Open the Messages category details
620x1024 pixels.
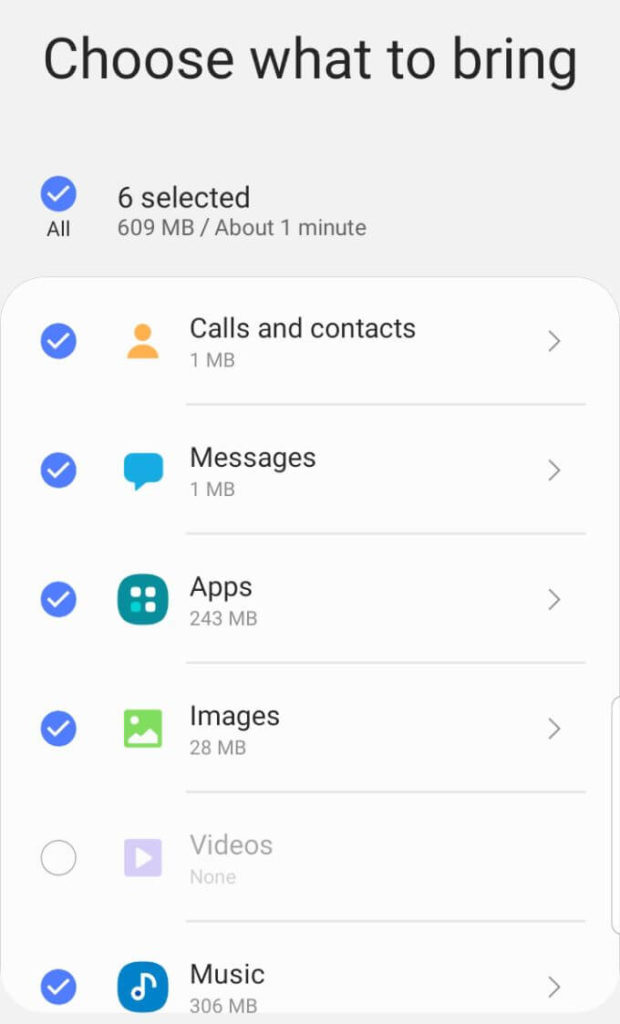553,470
